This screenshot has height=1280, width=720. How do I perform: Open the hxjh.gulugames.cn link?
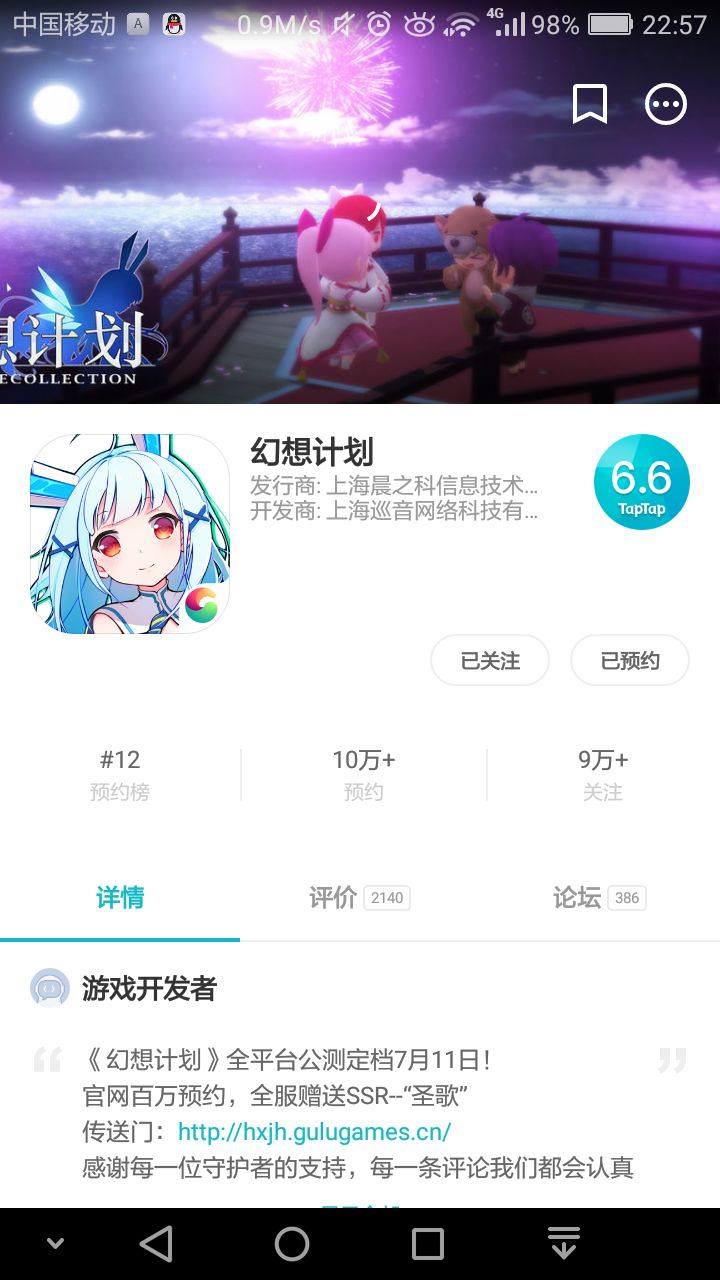[x=314, y=1132]
